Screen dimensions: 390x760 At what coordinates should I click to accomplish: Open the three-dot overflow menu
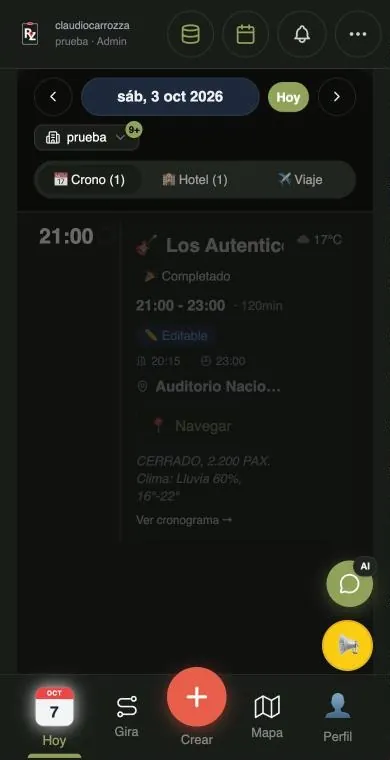358,34
